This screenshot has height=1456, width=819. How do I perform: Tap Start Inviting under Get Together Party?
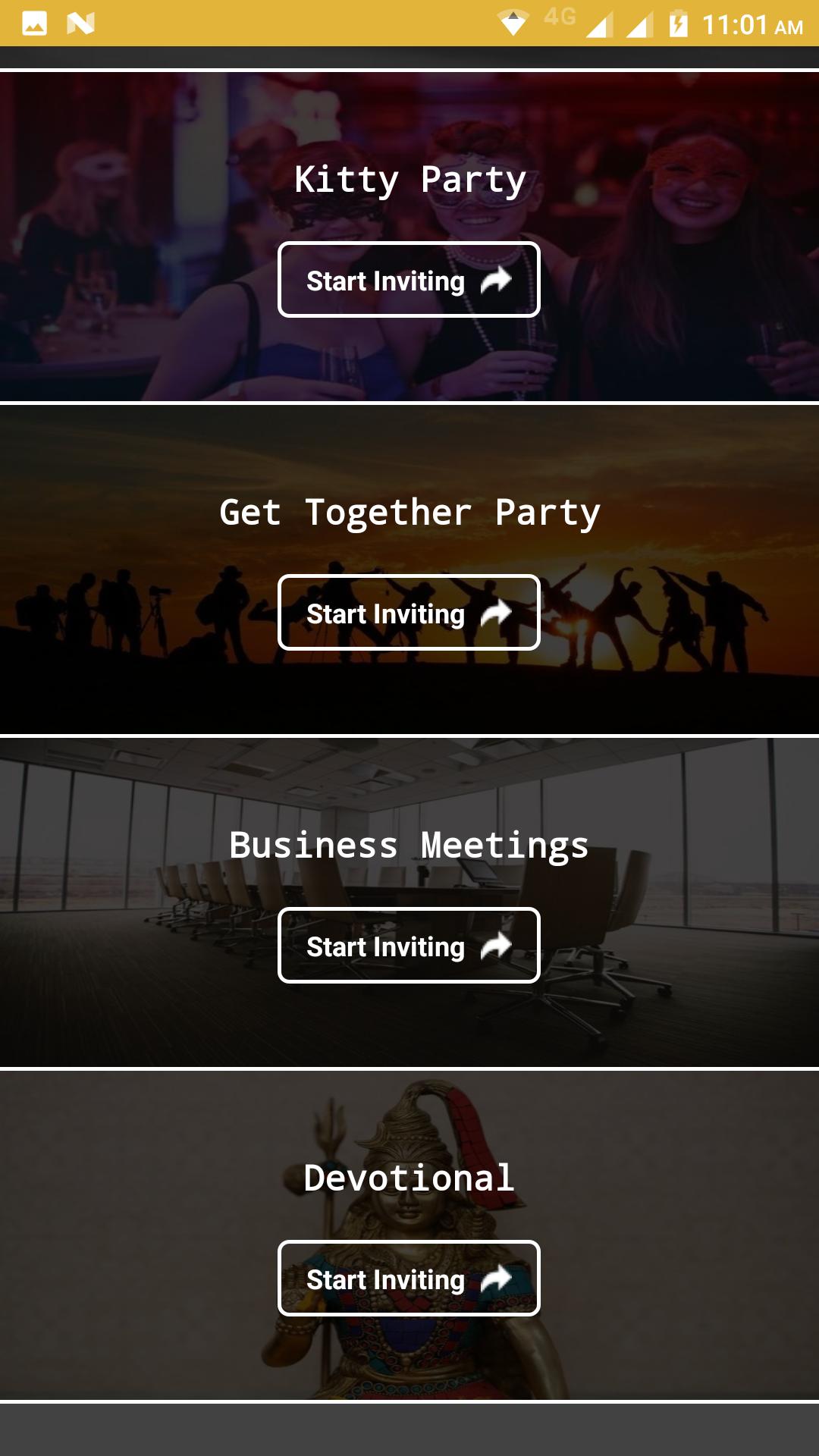409,613
